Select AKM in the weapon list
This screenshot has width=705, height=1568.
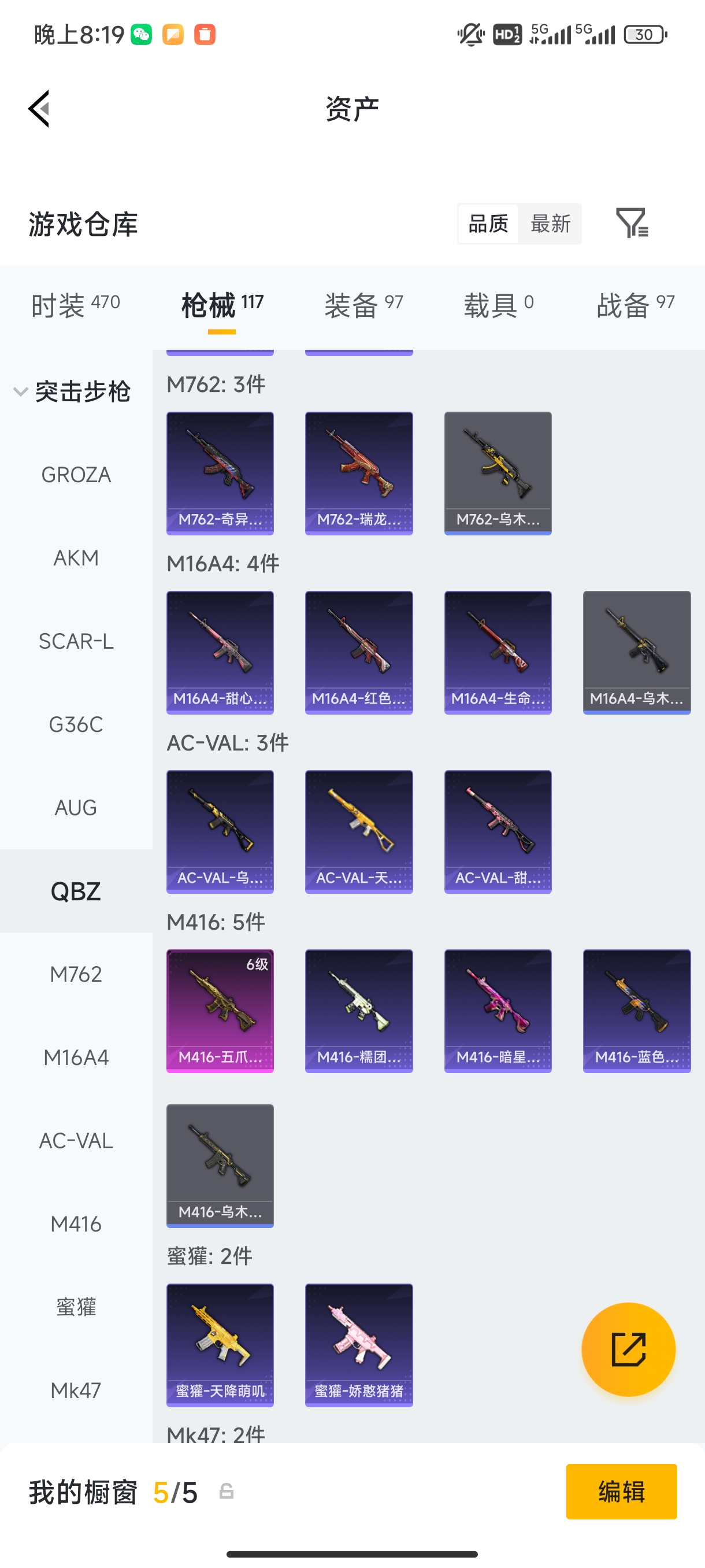[x=76, y=558]
